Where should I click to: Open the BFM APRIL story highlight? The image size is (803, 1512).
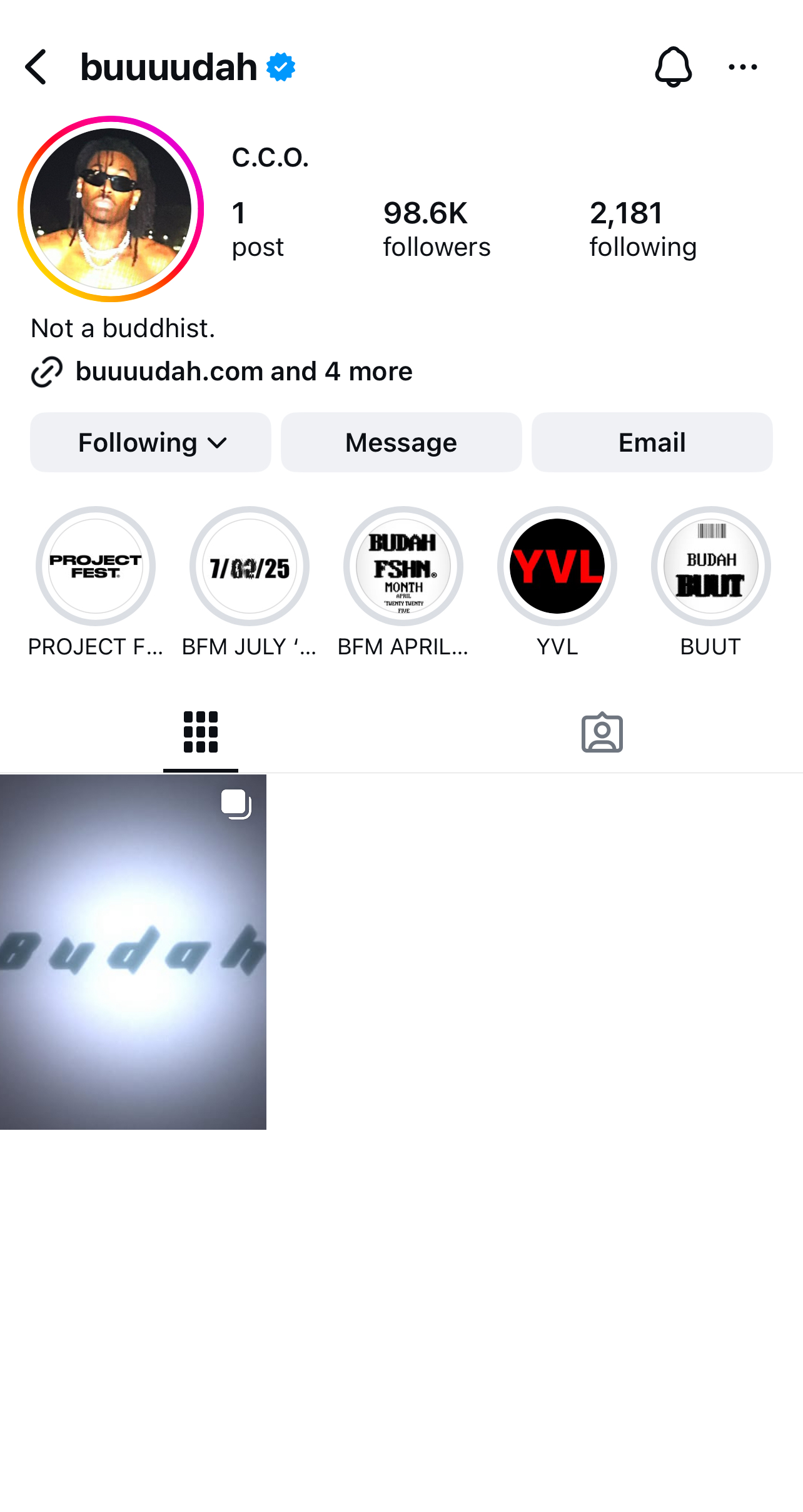pos(403,566)
